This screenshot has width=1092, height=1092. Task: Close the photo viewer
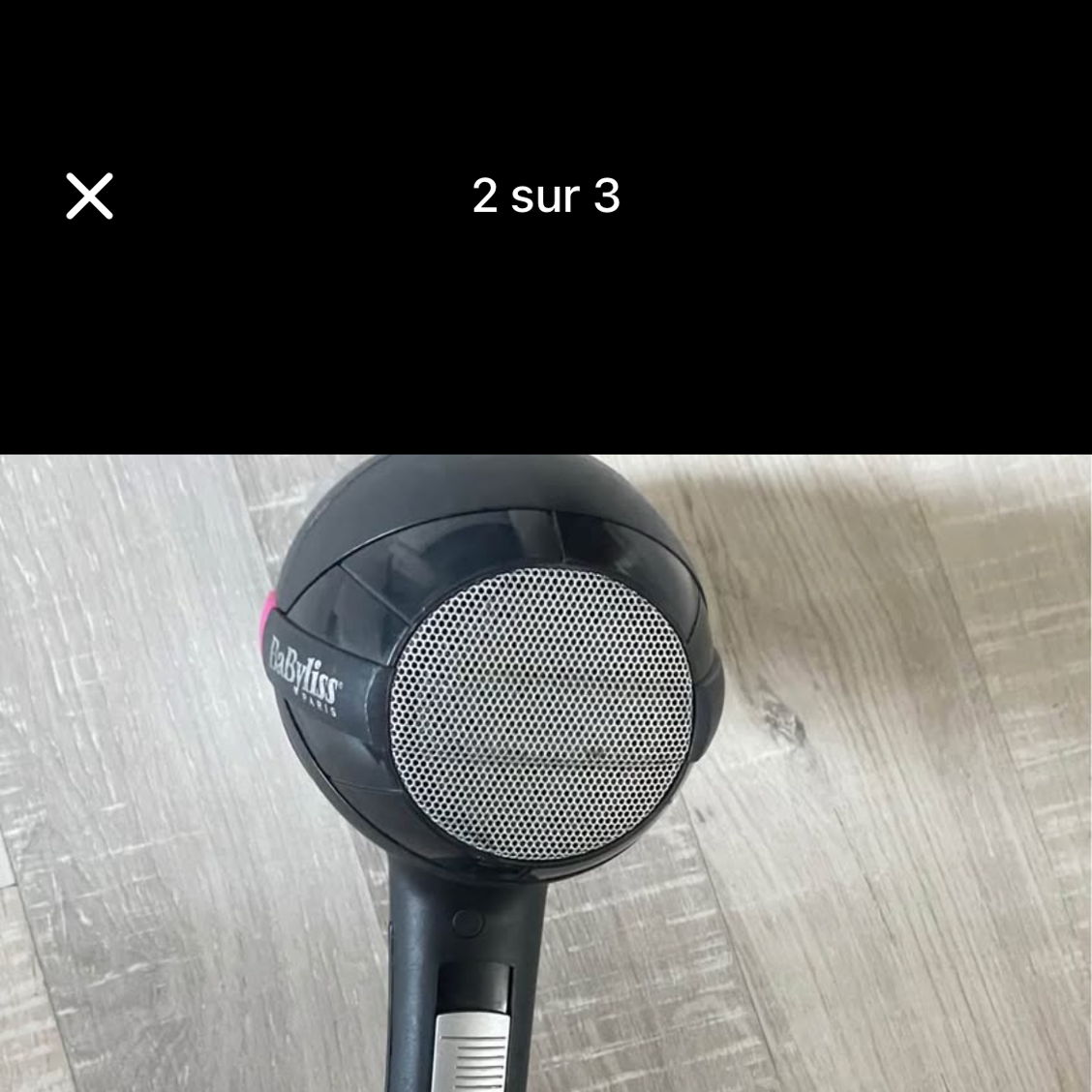click(89, 197)
